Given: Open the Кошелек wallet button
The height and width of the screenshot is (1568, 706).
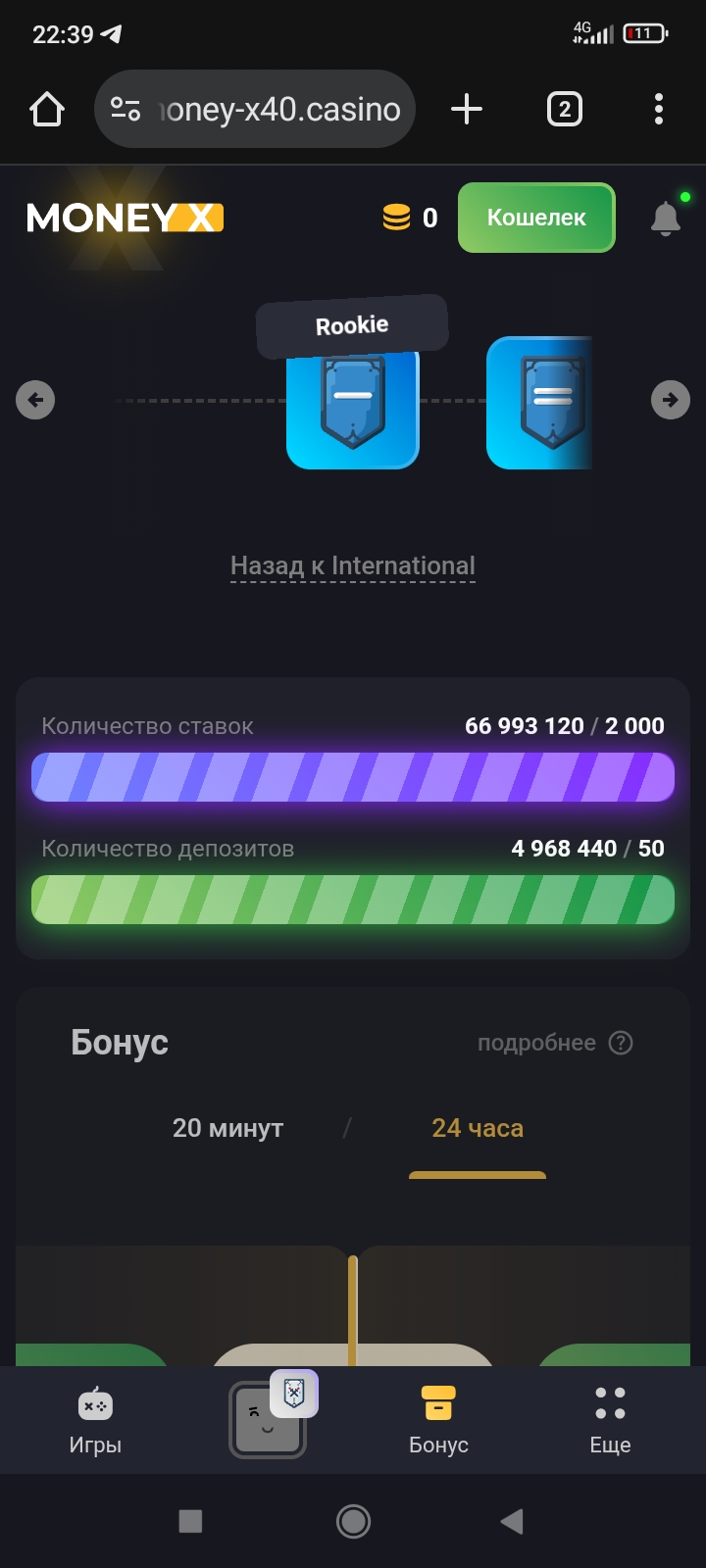Looking at the screenshot, I should coord(536,218).
